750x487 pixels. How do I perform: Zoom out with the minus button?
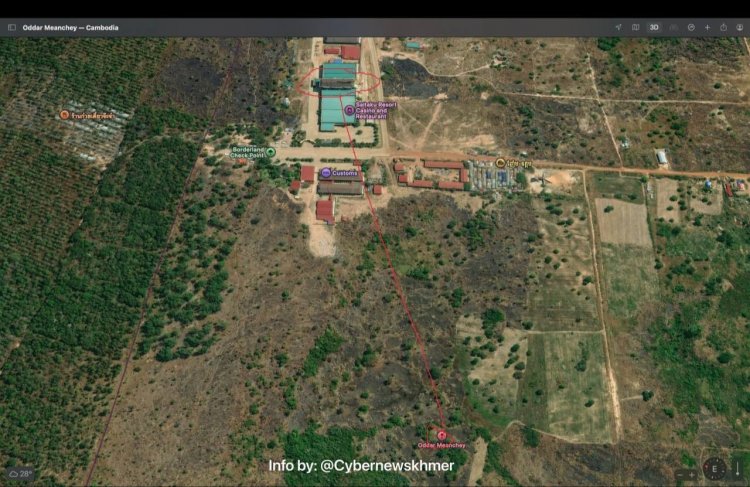tap(679, 474)
